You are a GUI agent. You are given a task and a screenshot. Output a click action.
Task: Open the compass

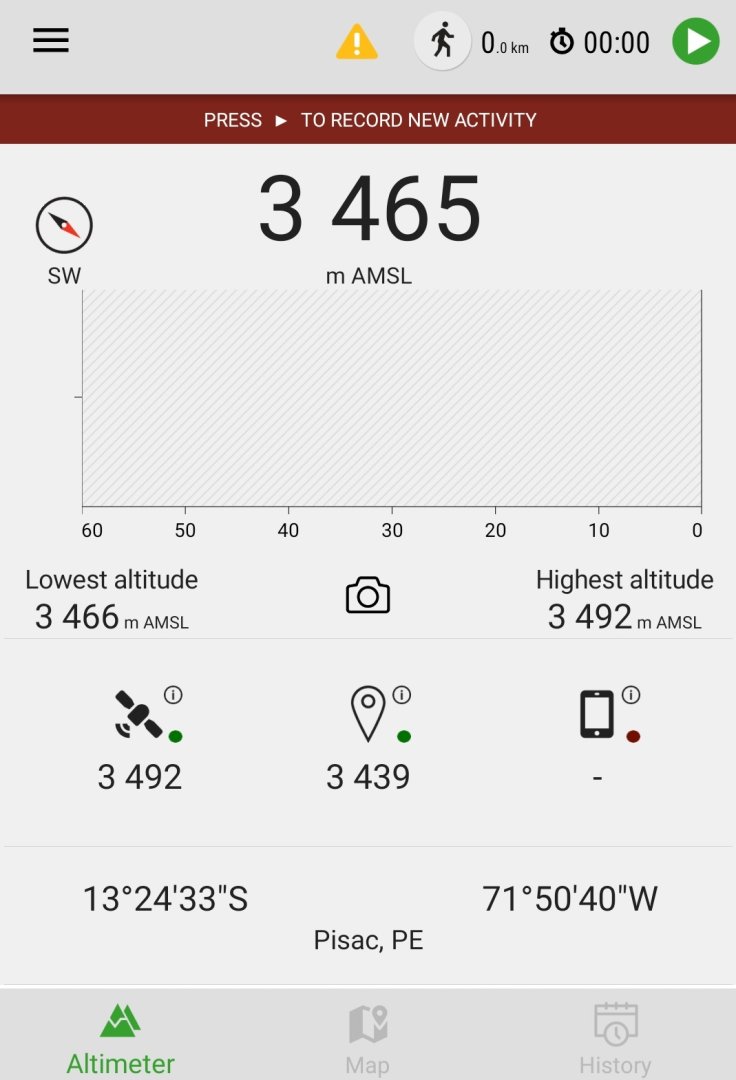pyautogui.click(x=64, y=226)
